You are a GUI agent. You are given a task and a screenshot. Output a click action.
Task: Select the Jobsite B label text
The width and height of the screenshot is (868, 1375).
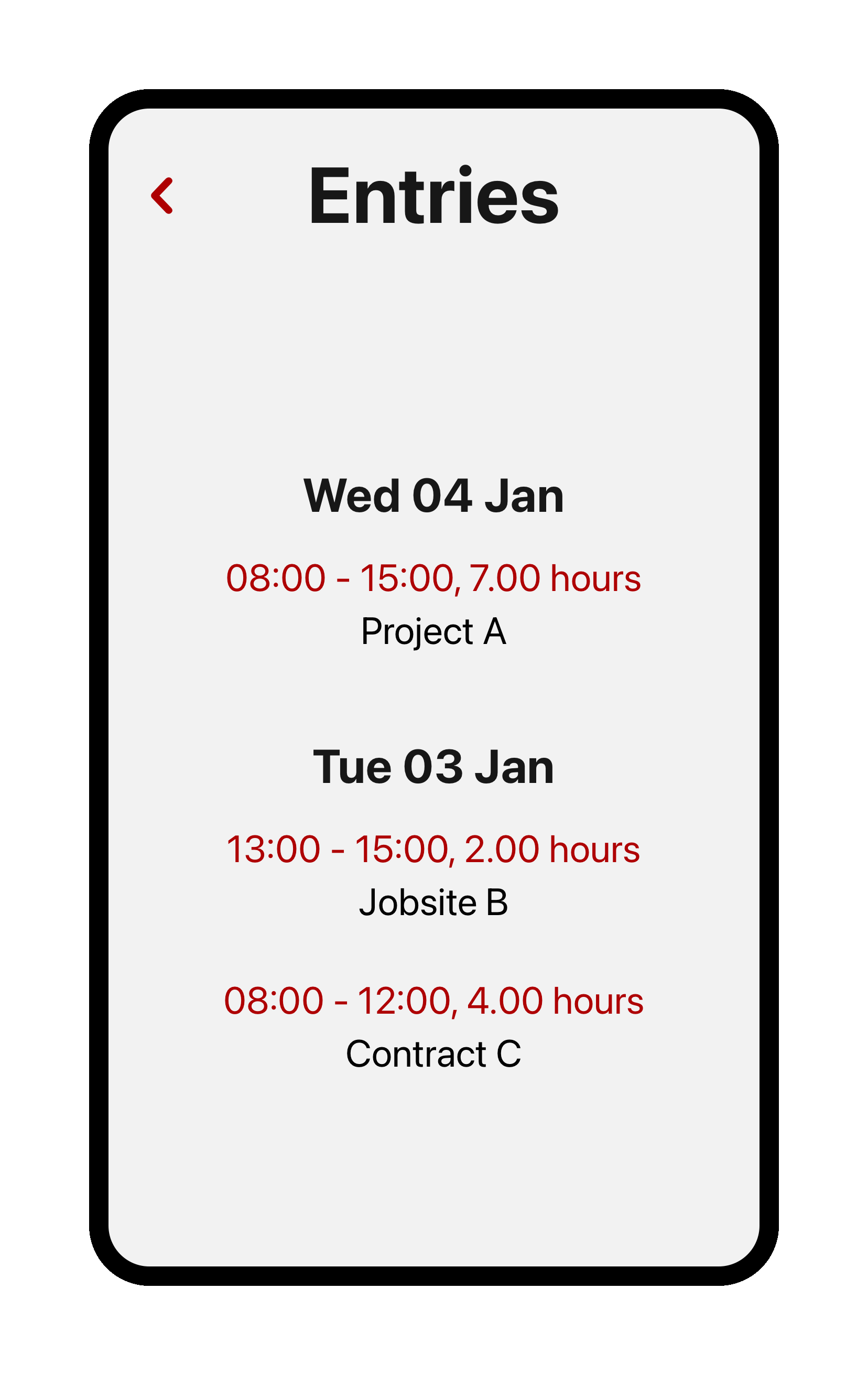(433, 902)
